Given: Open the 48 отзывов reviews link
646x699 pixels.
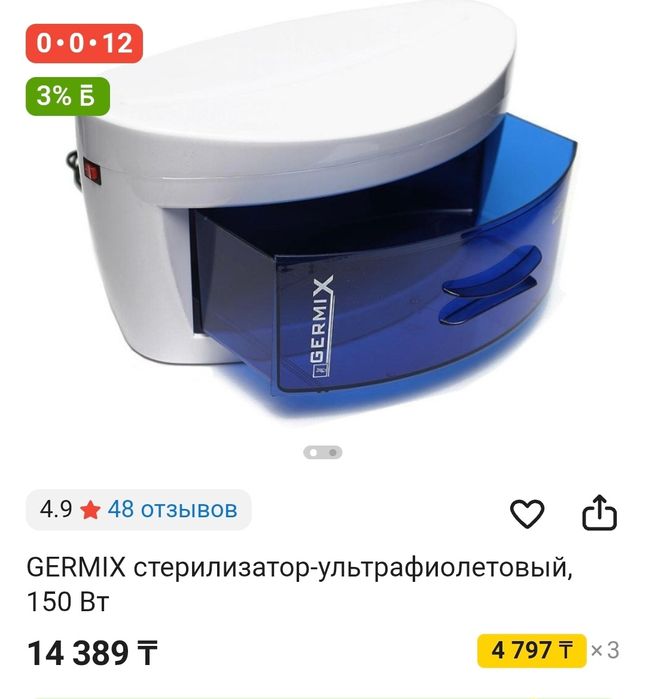Looking at the screenshot, I should point(173,510).
